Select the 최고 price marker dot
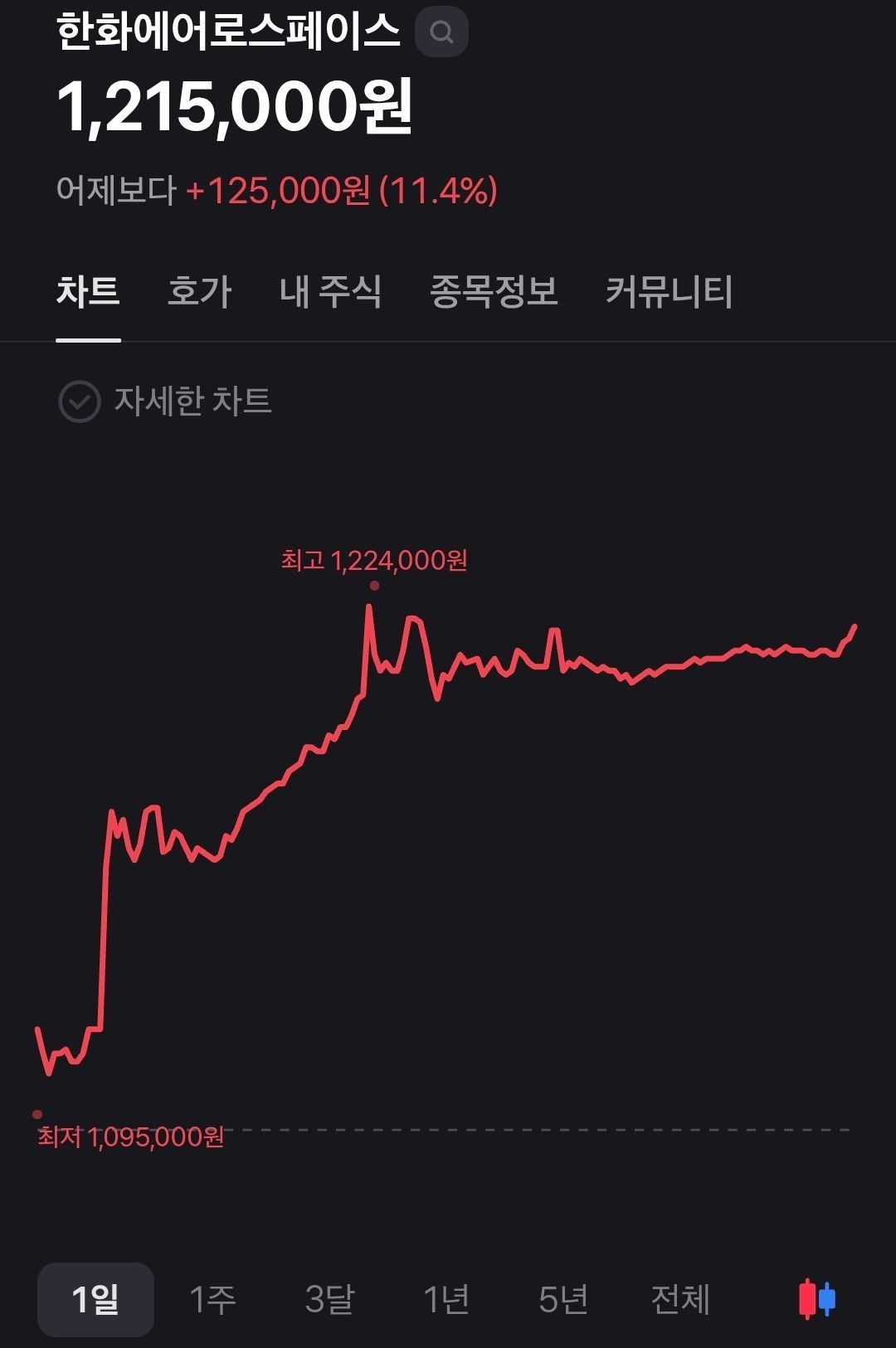 click(x=375, y=585)
